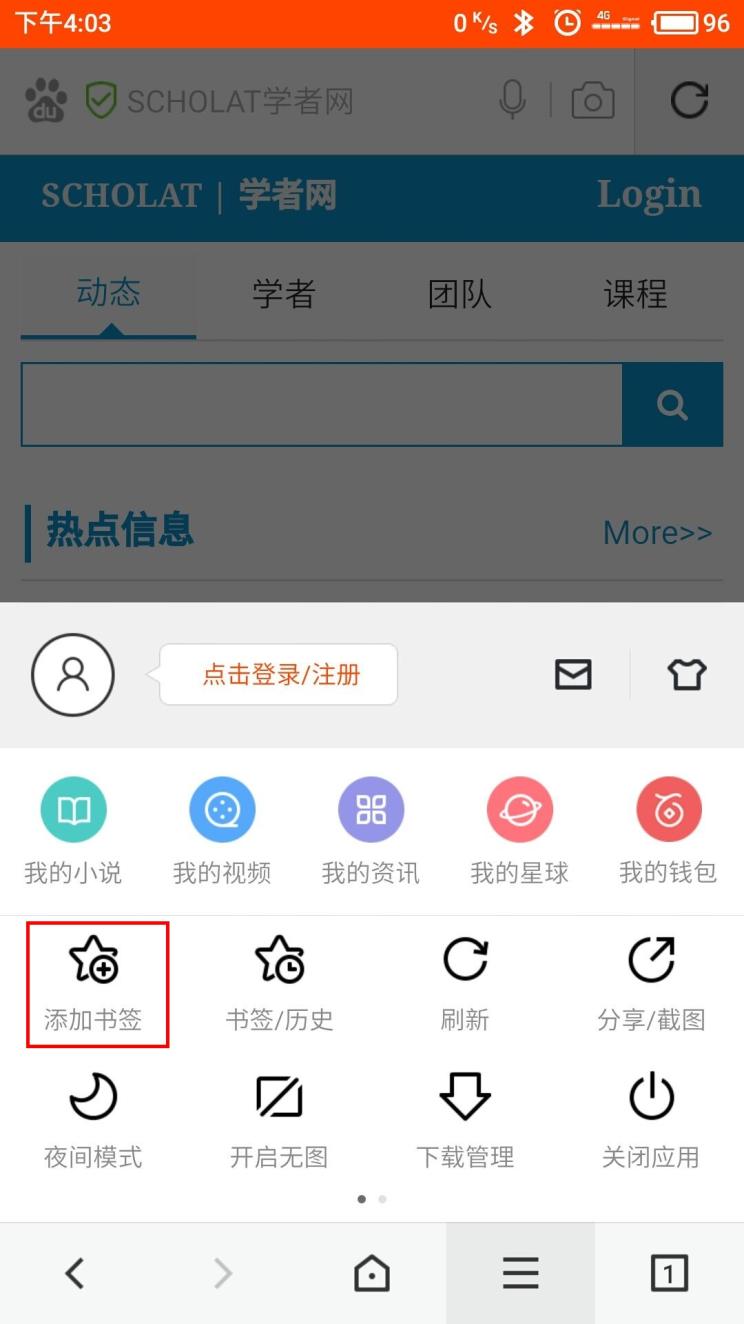Open 我的资讯
This screenshot has height=1324, width=744.
click(x=371, y=830)
